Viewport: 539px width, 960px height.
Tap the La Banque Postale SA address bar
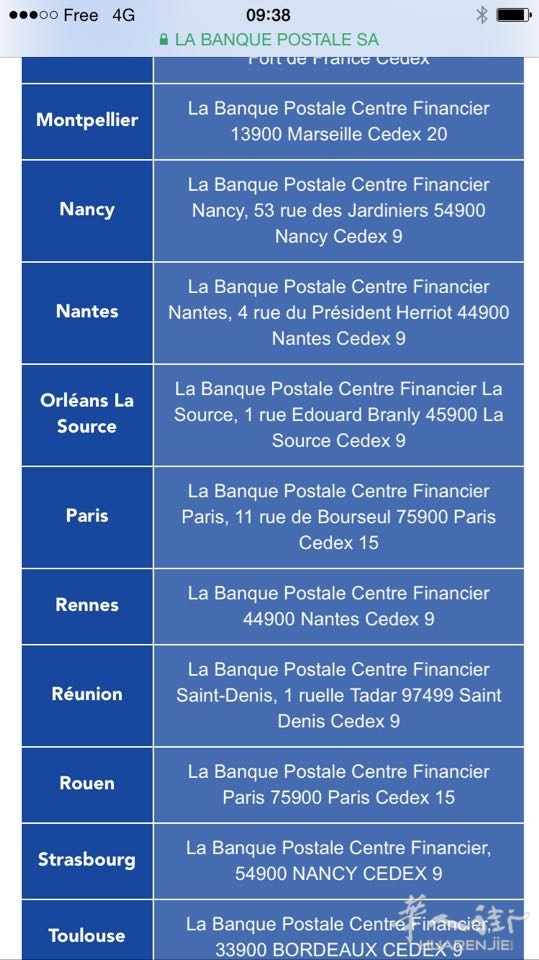(x=269, y=40)
